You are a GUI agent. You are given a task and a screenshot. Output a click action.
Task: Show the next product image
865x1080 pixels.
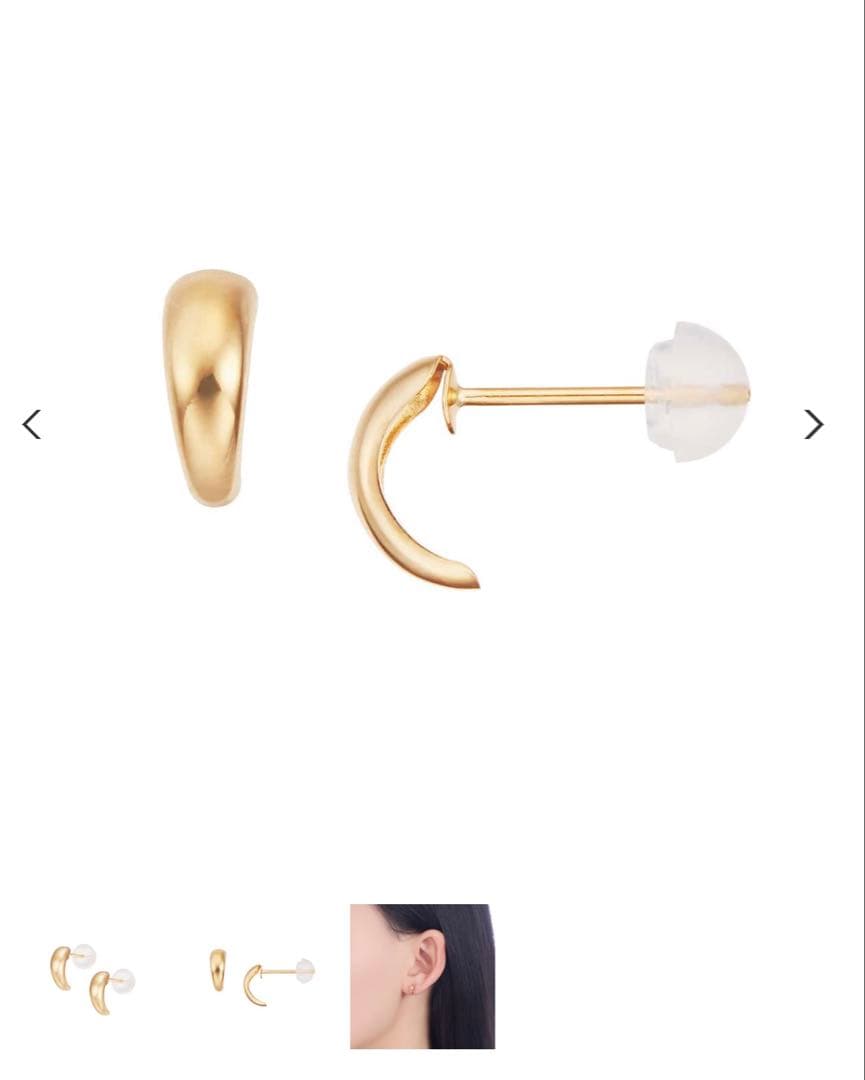tap(813, 425)
